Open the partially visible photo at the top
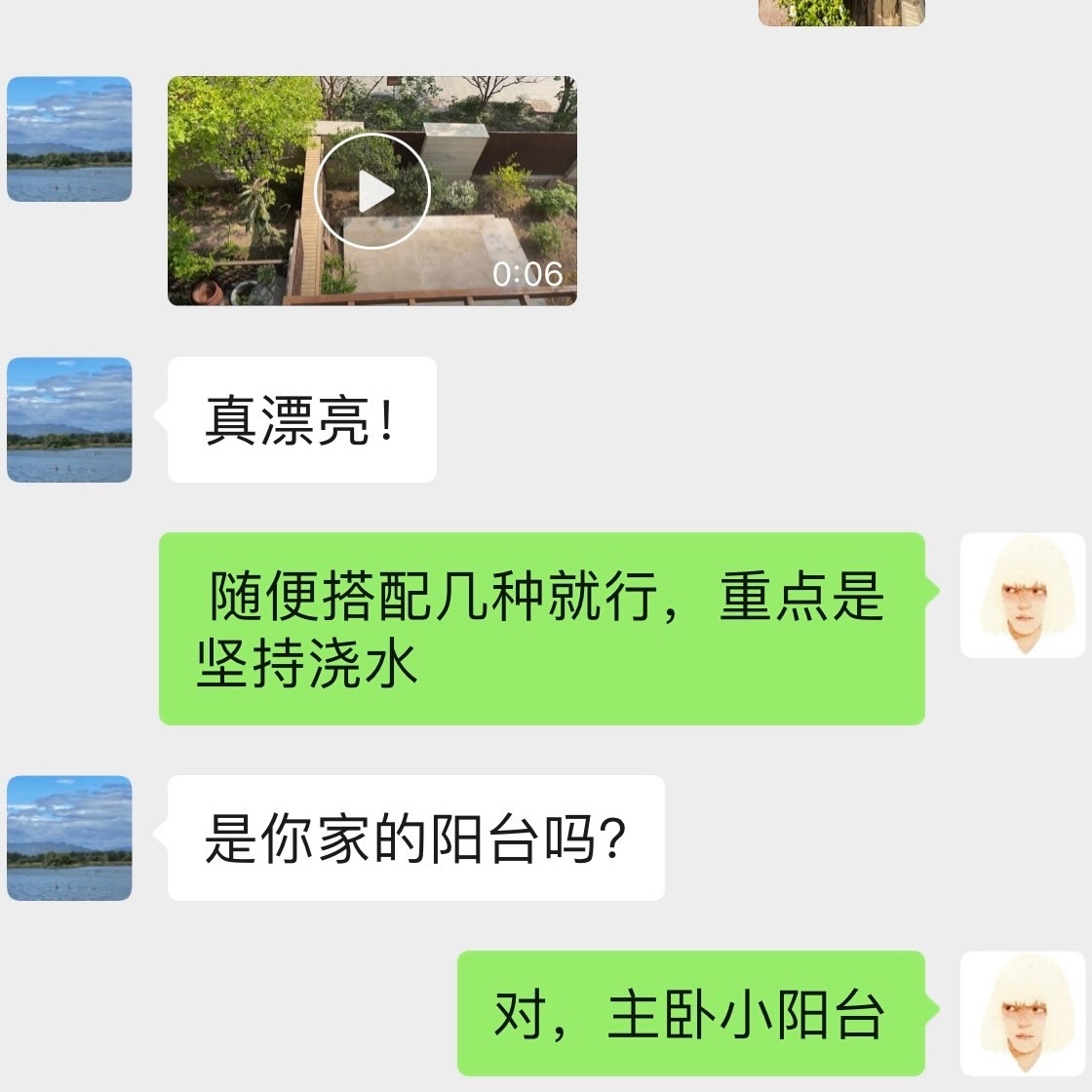The width and height of the screenshot is (1092, 1092). pos(841,12)
